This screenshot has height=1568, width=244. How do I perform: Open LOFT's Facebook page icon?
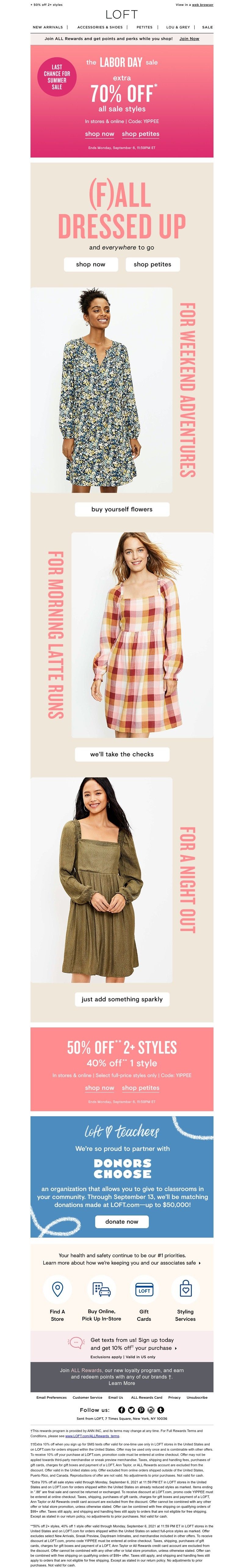pyautogui.click(x=121, y=1410)
